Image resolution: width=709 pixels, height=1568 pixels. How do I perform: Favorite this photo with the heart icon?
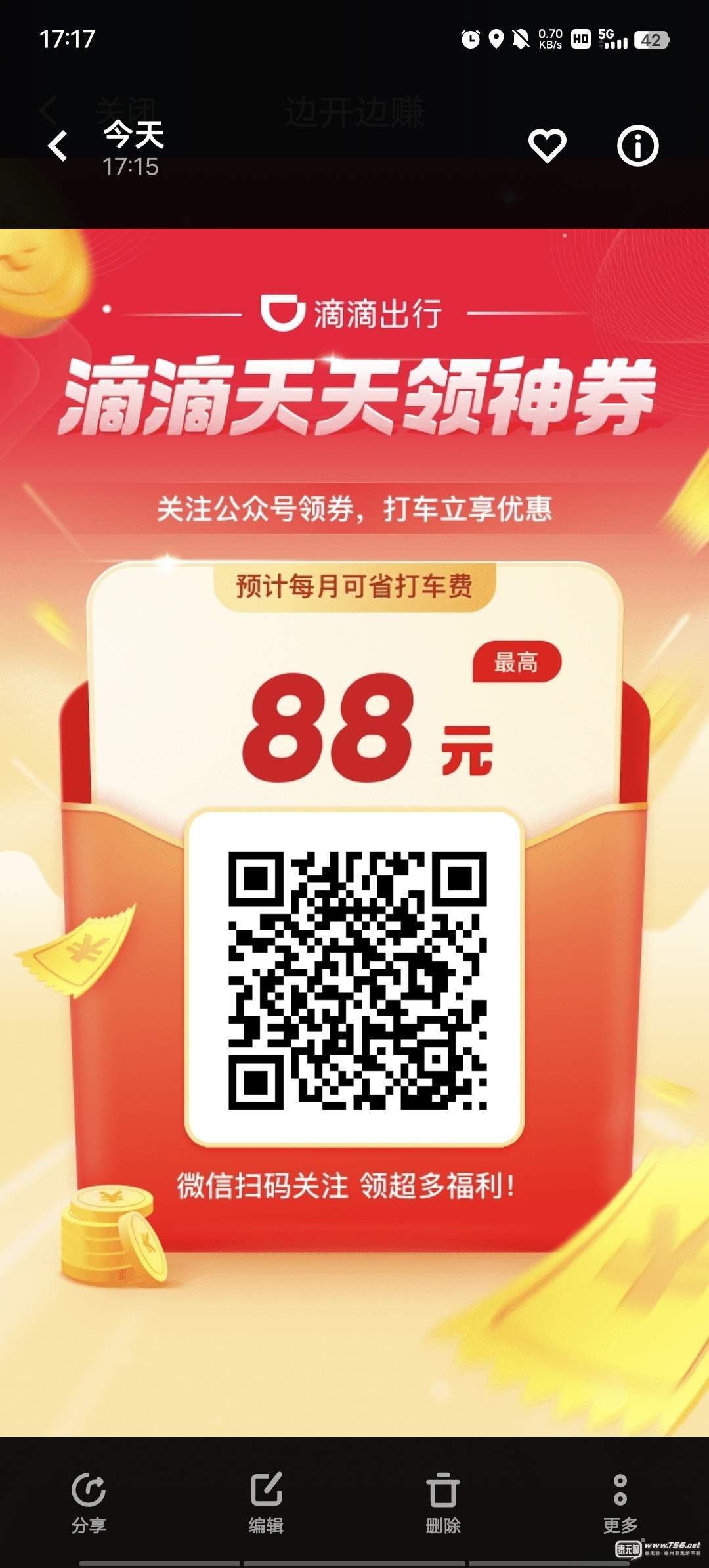[547, 145]
